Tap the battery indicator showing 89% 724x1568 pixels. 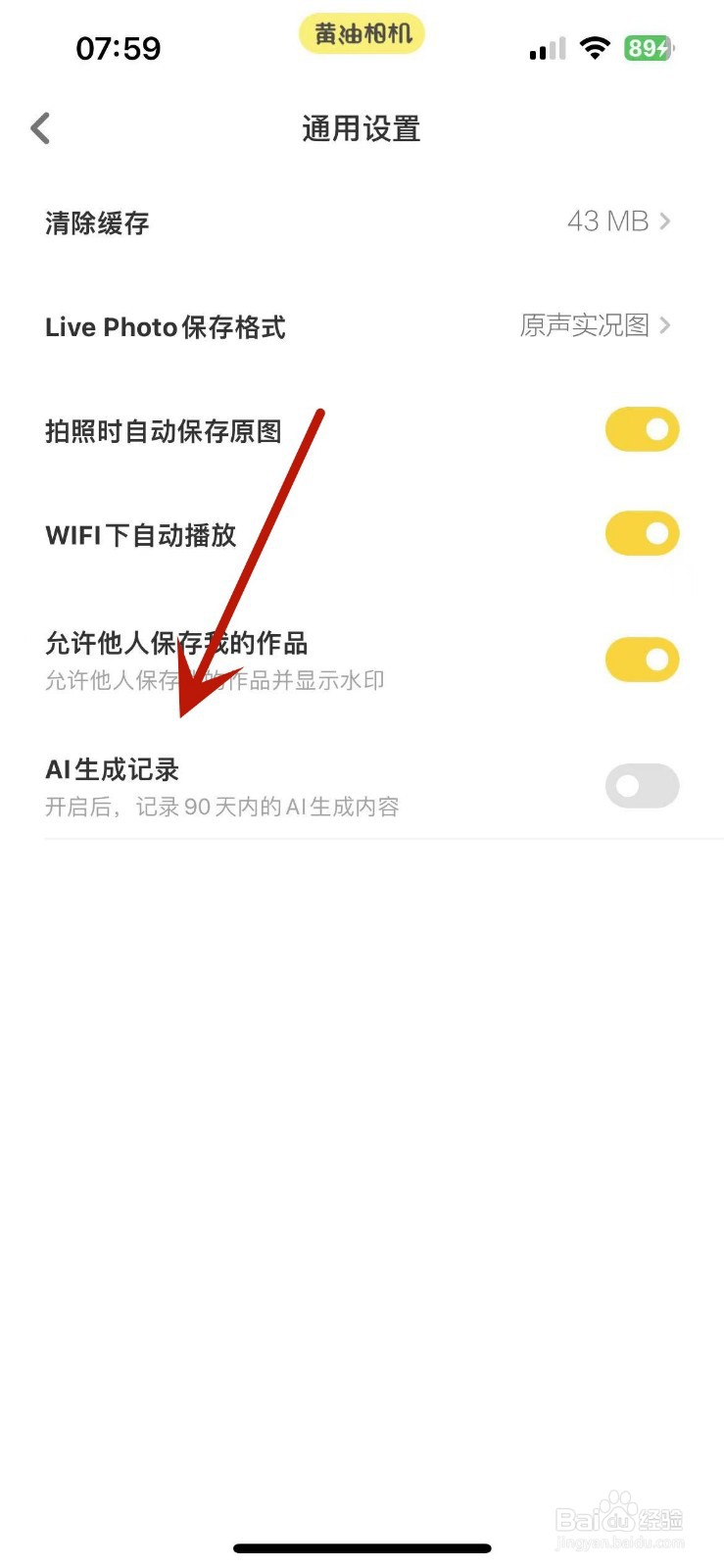pos(648,47)
